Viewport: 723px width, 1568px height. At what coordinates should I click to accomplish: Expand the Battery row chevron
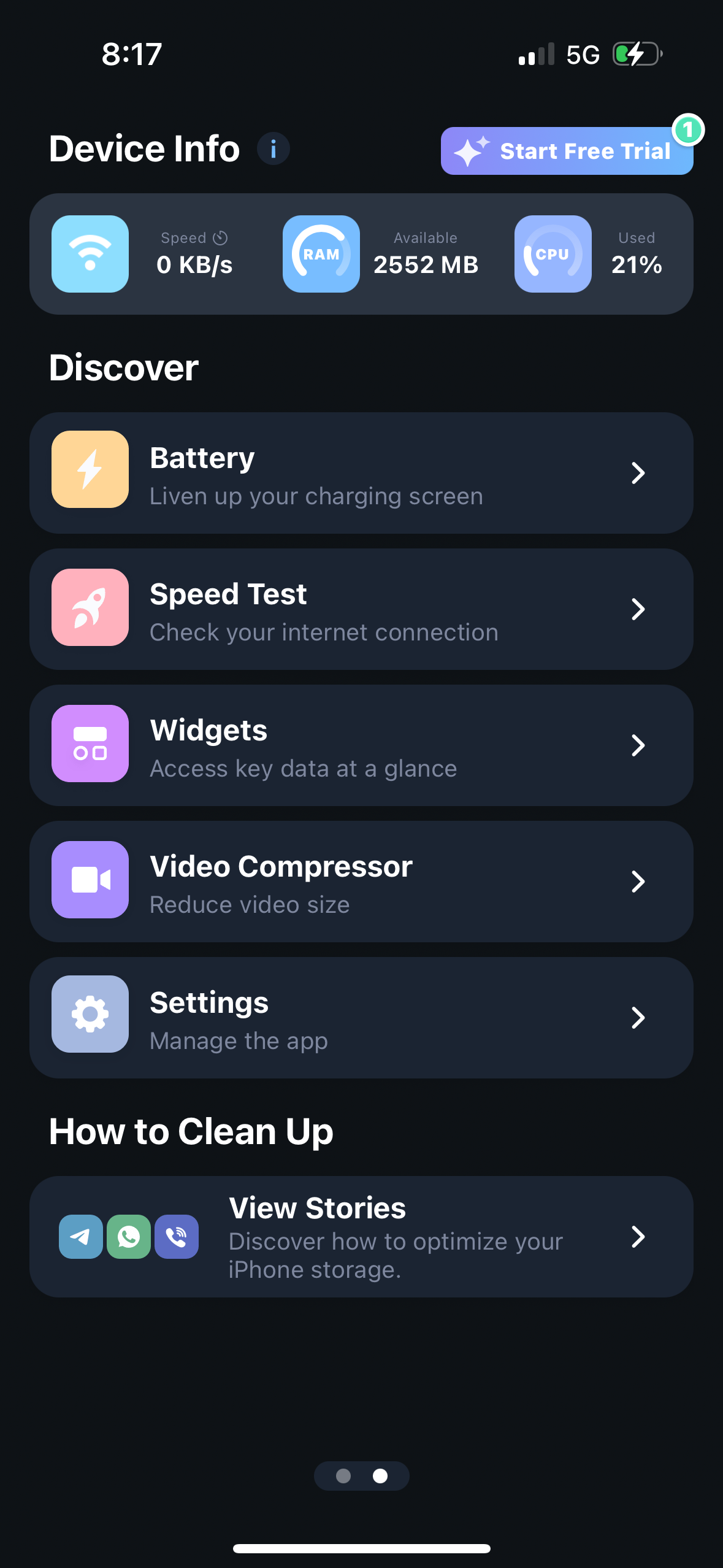[x=639, y=473]
